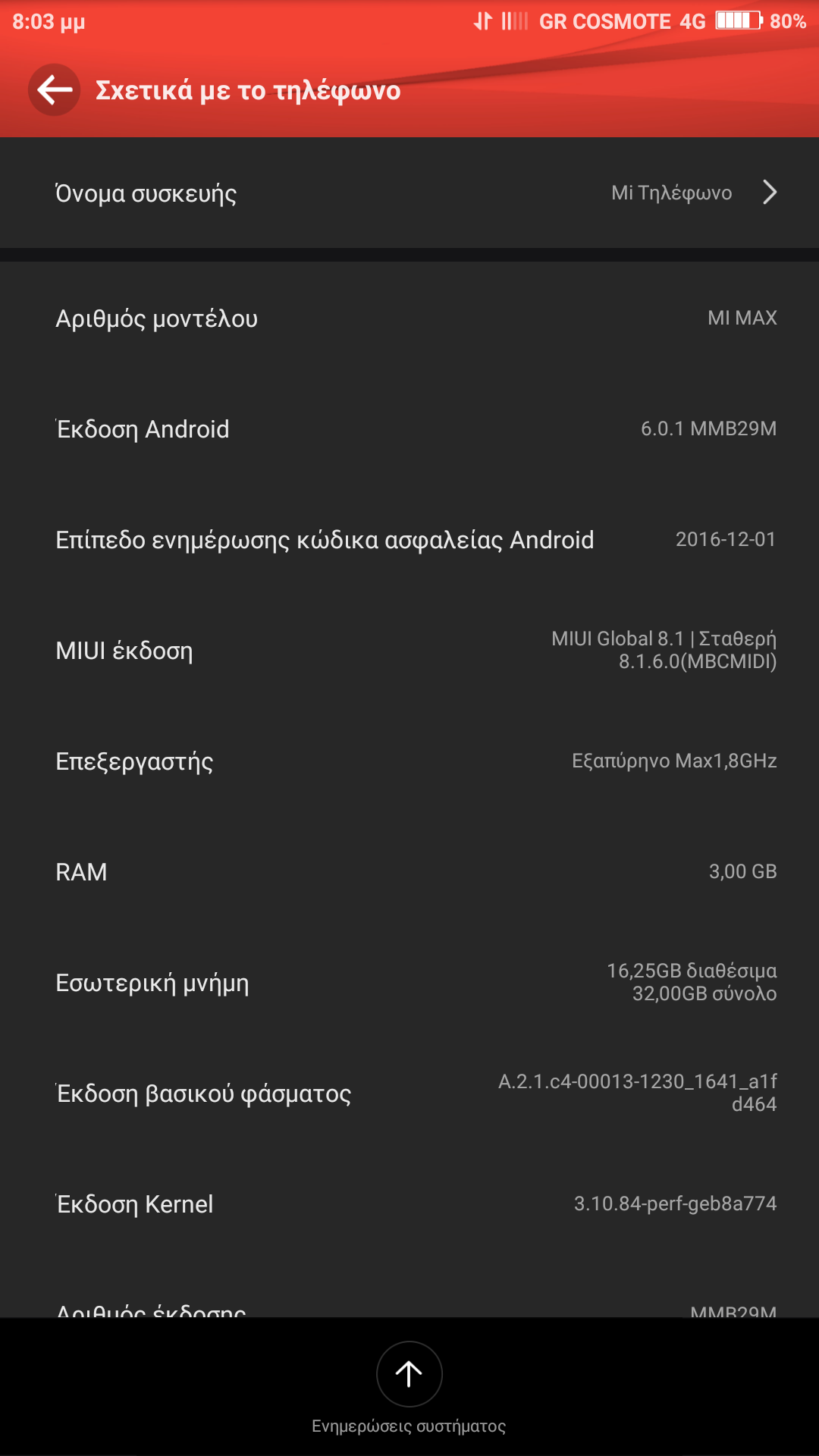This screenshot has height=1456, width=819.
Task: Tap the Έκδοση Kernel row
Action: 409,1204
